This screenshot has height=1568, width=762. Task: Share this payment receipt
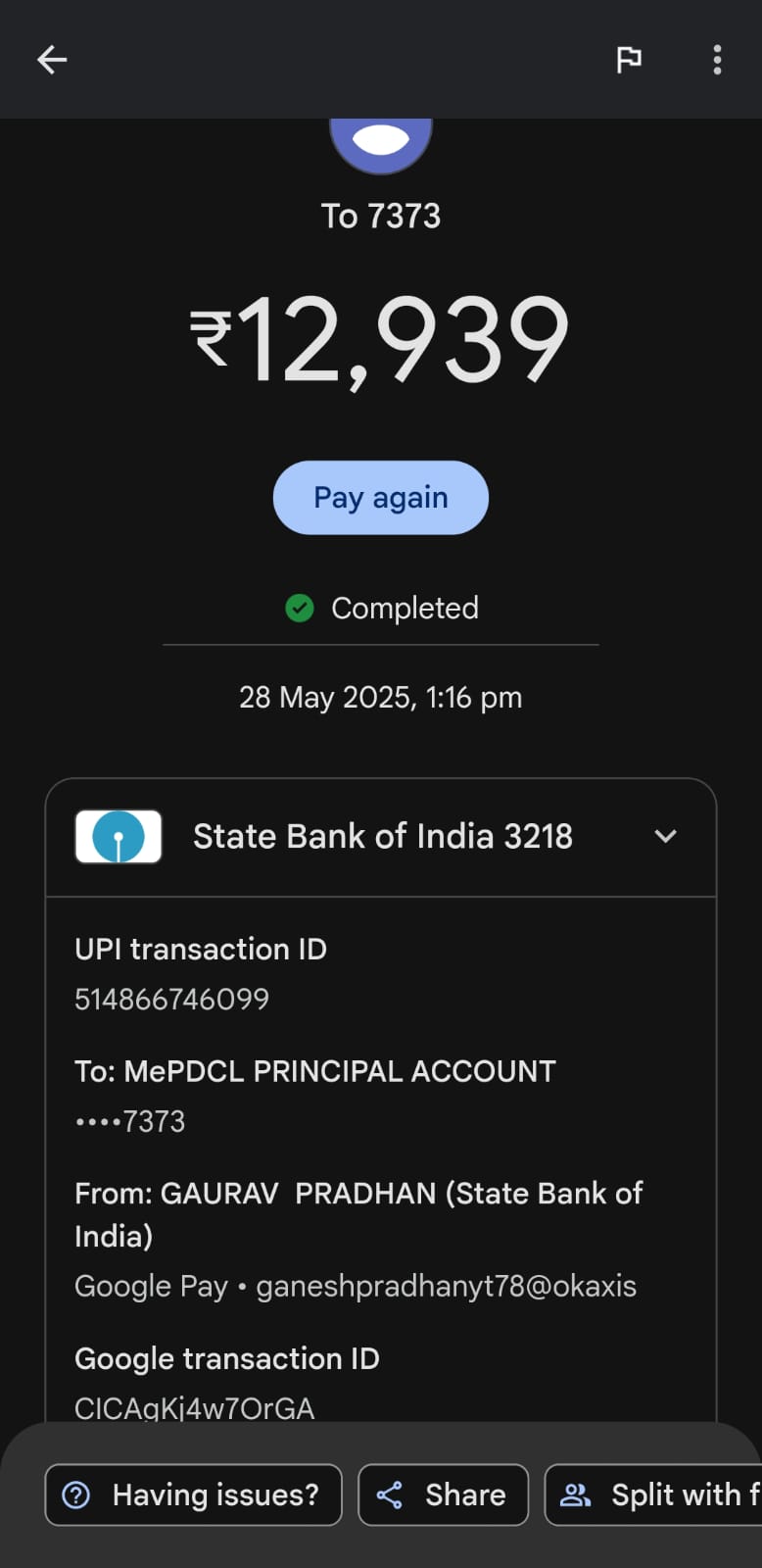point(443,1494)
